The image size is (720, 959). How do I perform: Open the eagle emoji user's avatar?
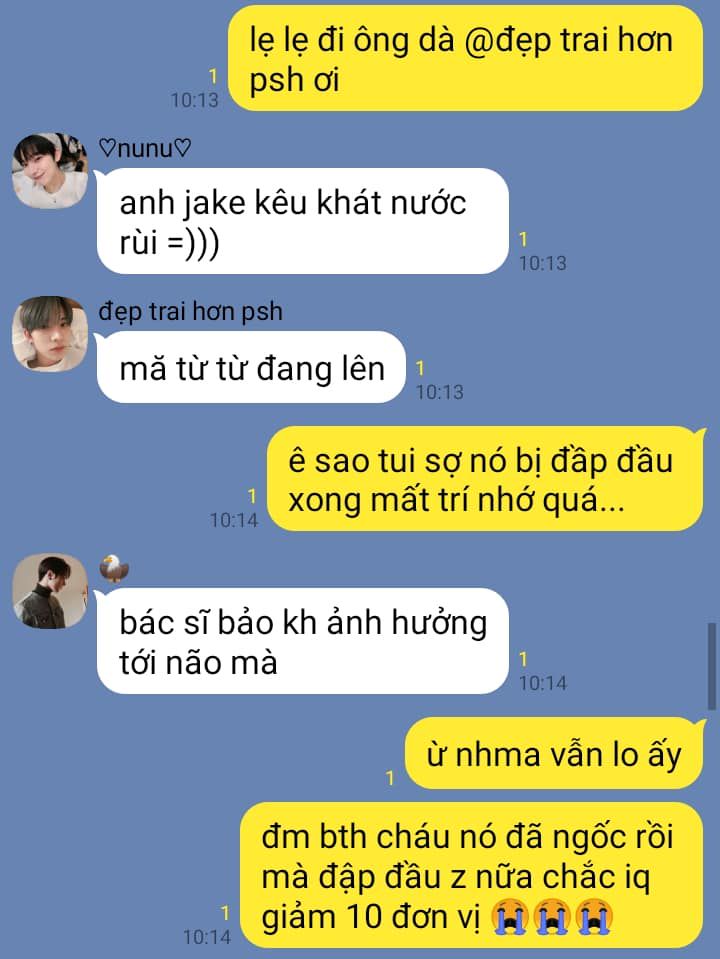point(50,591)
